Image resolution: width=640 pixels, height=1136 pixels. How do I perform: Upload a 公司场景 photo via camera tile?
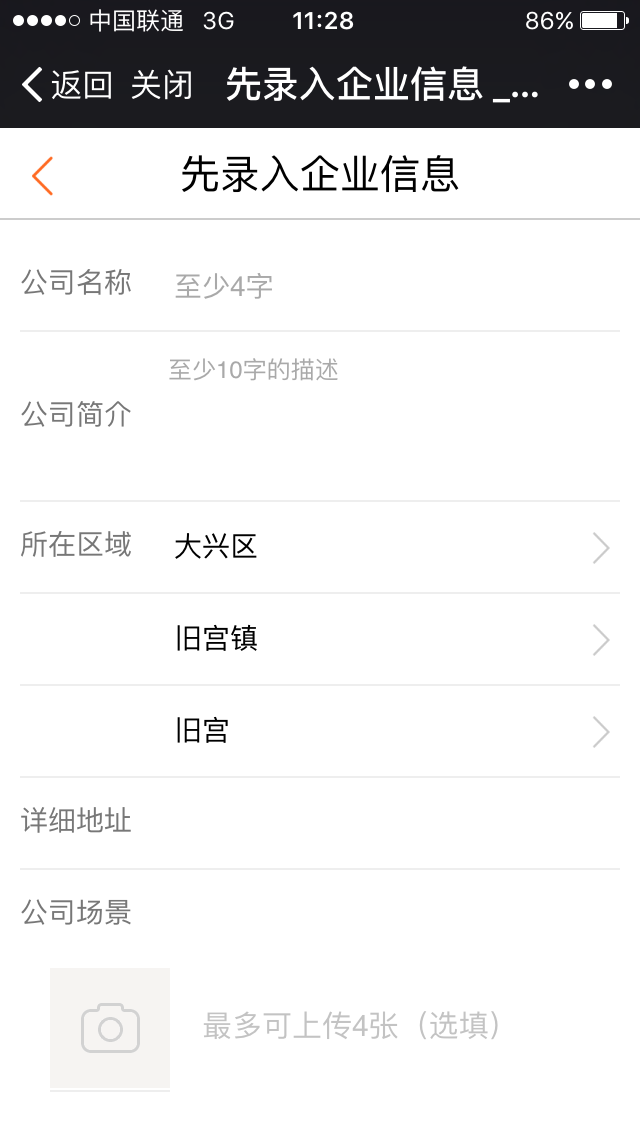point(110,1028)
